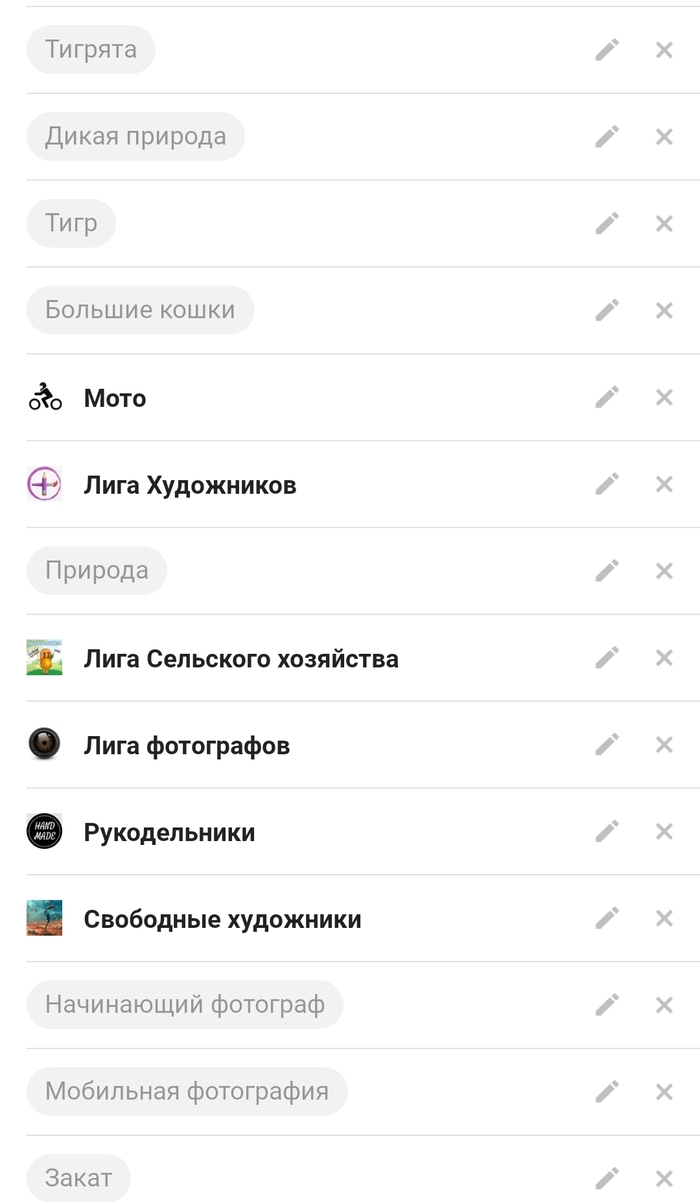Viewport: 700px width, 1202px height.
Task: Edit the Тигрята tag
Action: coord(607,50)
